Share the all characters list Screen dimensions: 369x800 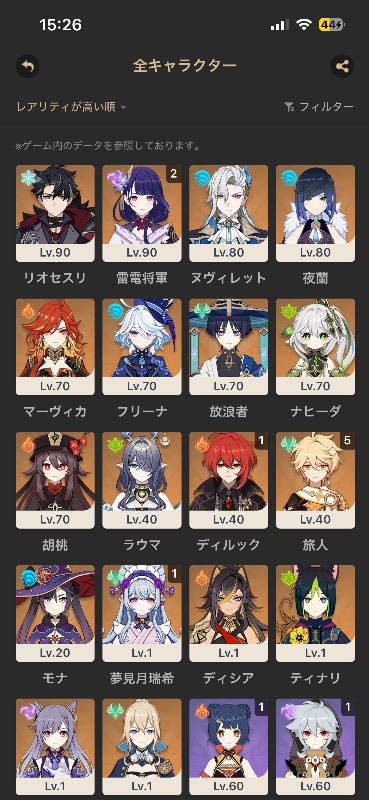[x=342, y=66]
